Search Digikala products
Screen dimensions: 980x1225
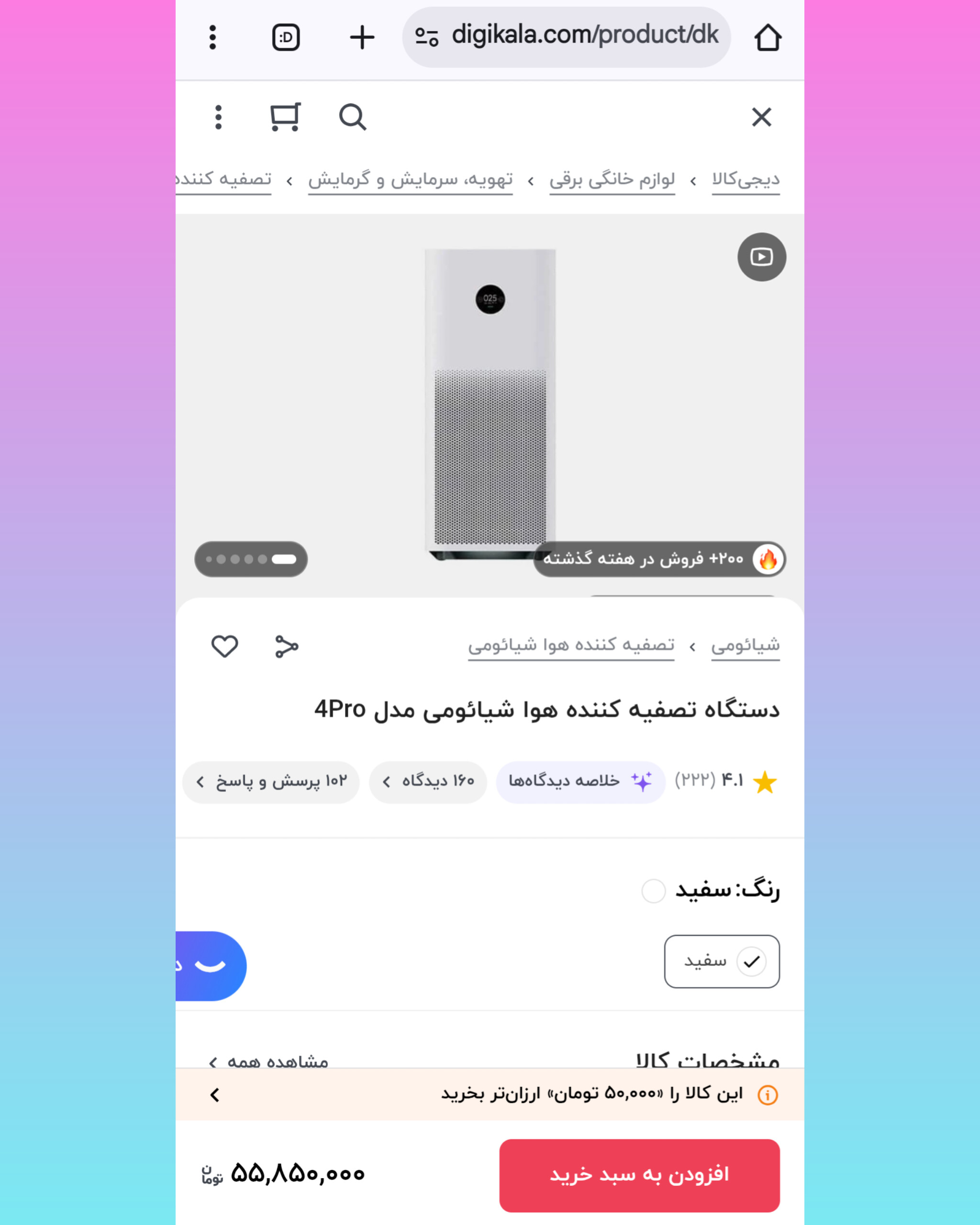tap(352, 117)
